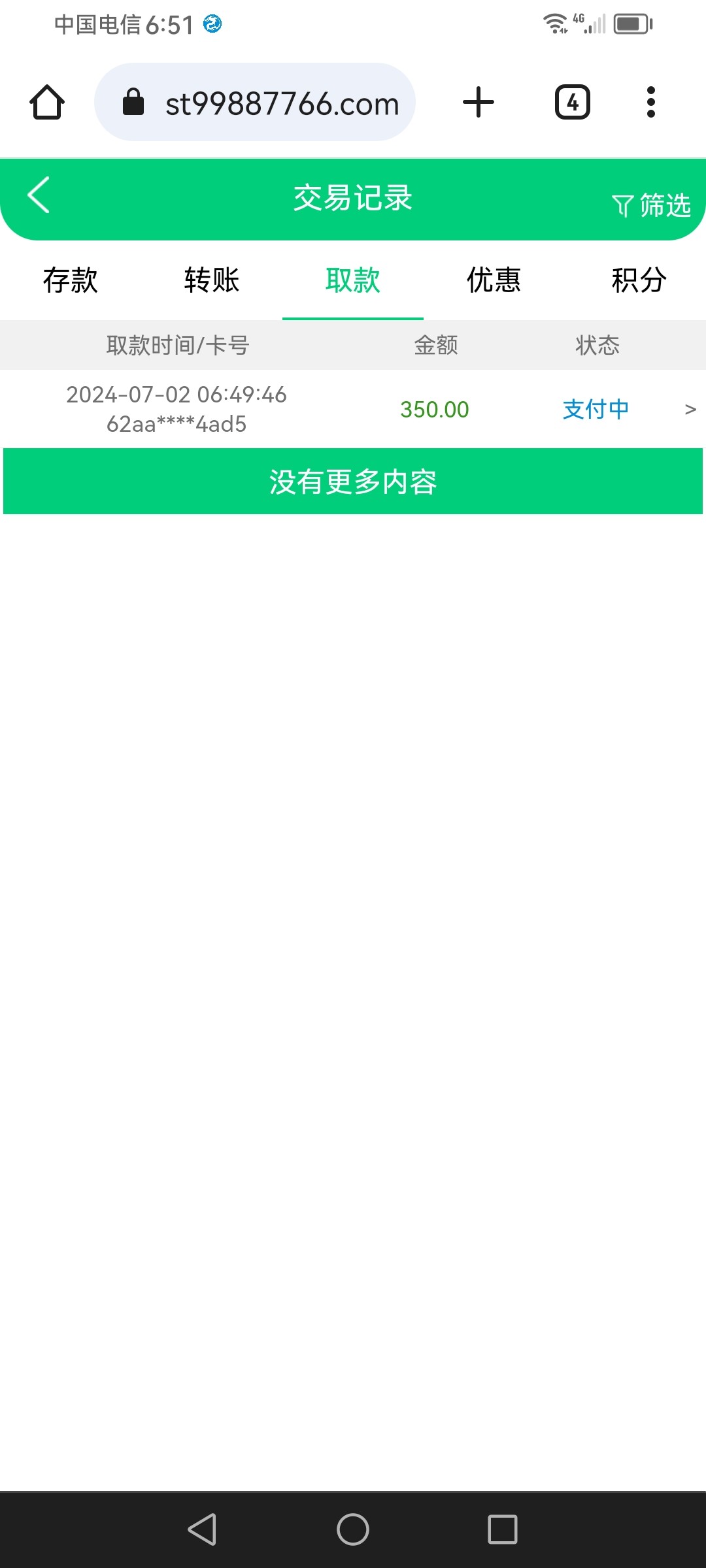Tap the system back button

click(x=203, y=1529)
